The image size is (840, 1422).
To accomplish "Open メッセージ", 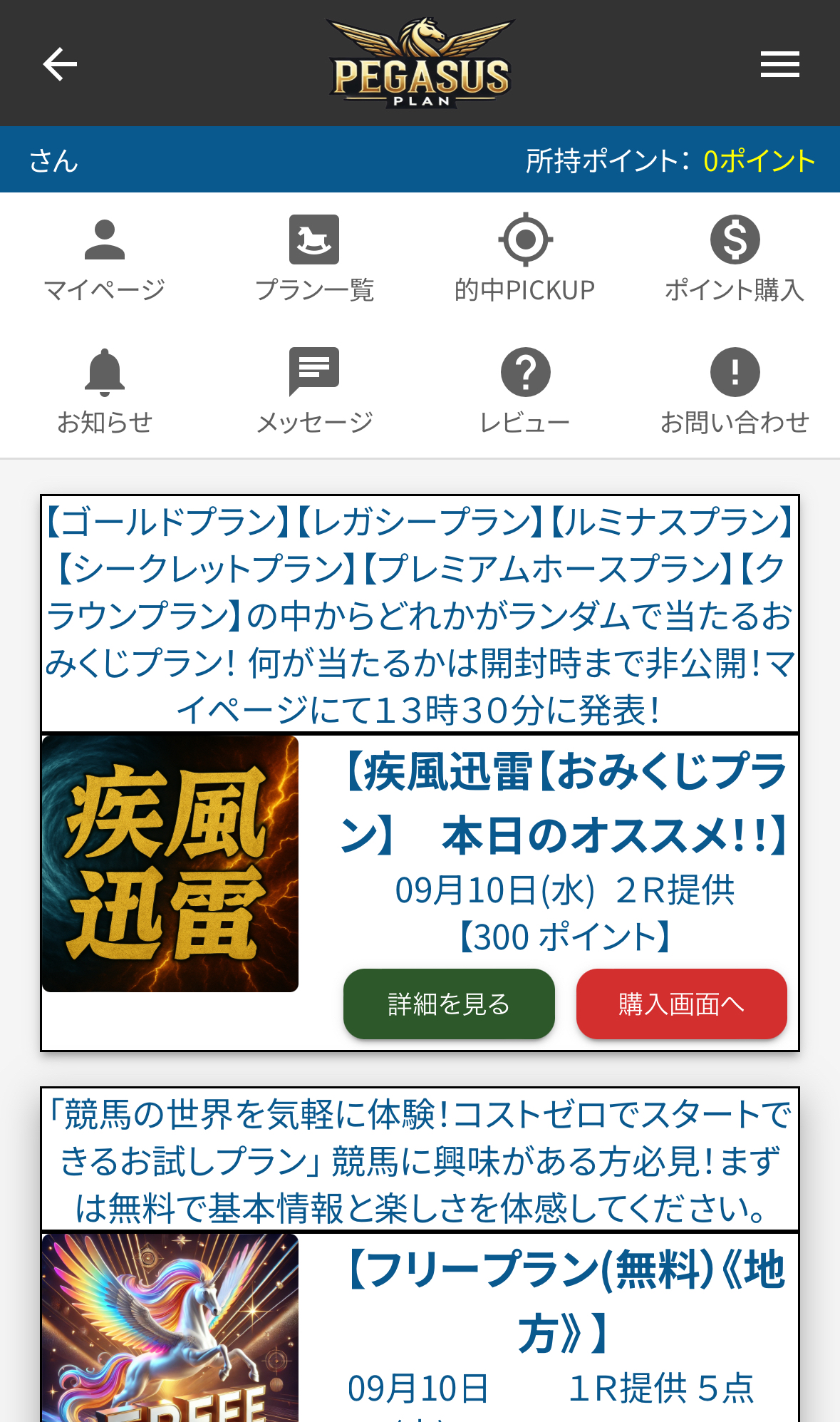I will coord(314,392).
